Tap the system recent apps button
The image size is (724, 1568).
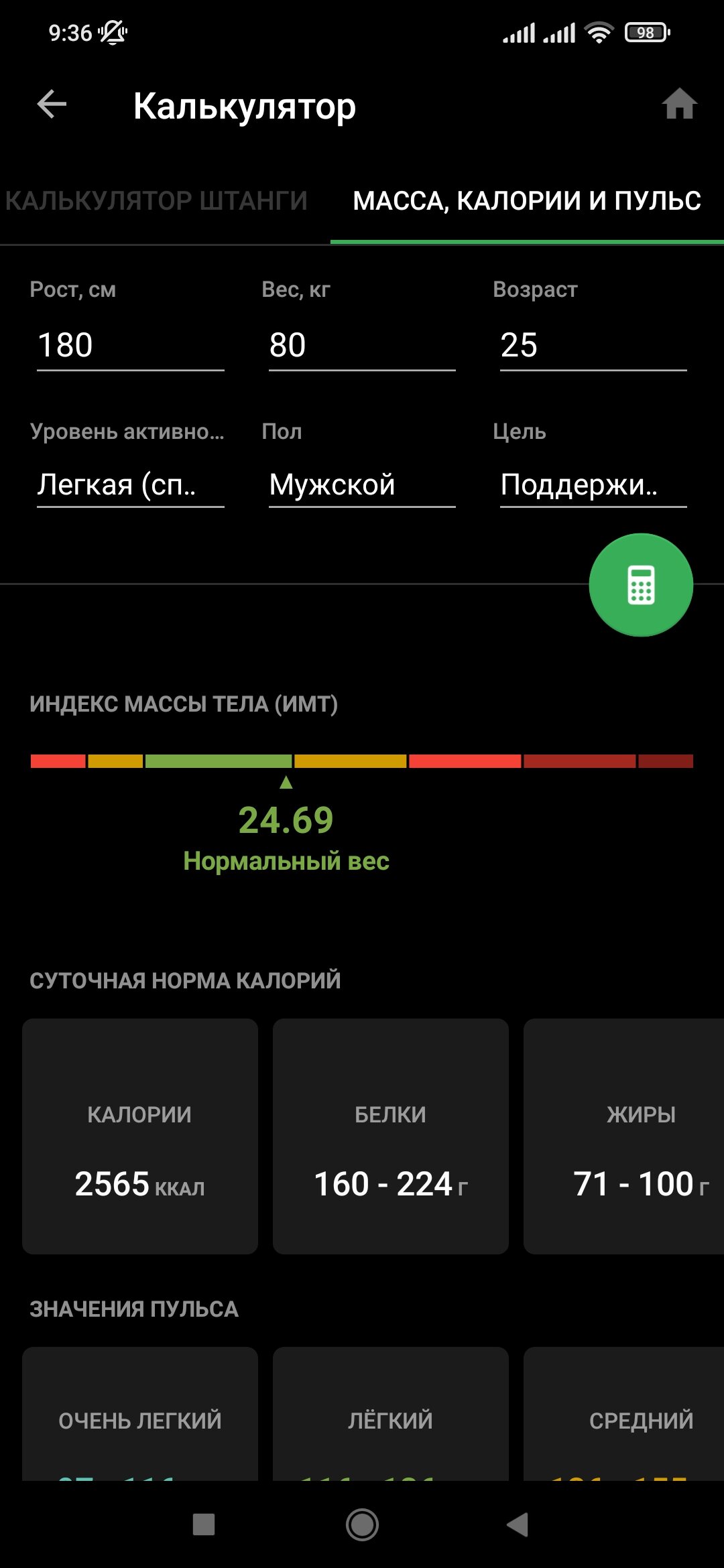204,1524
